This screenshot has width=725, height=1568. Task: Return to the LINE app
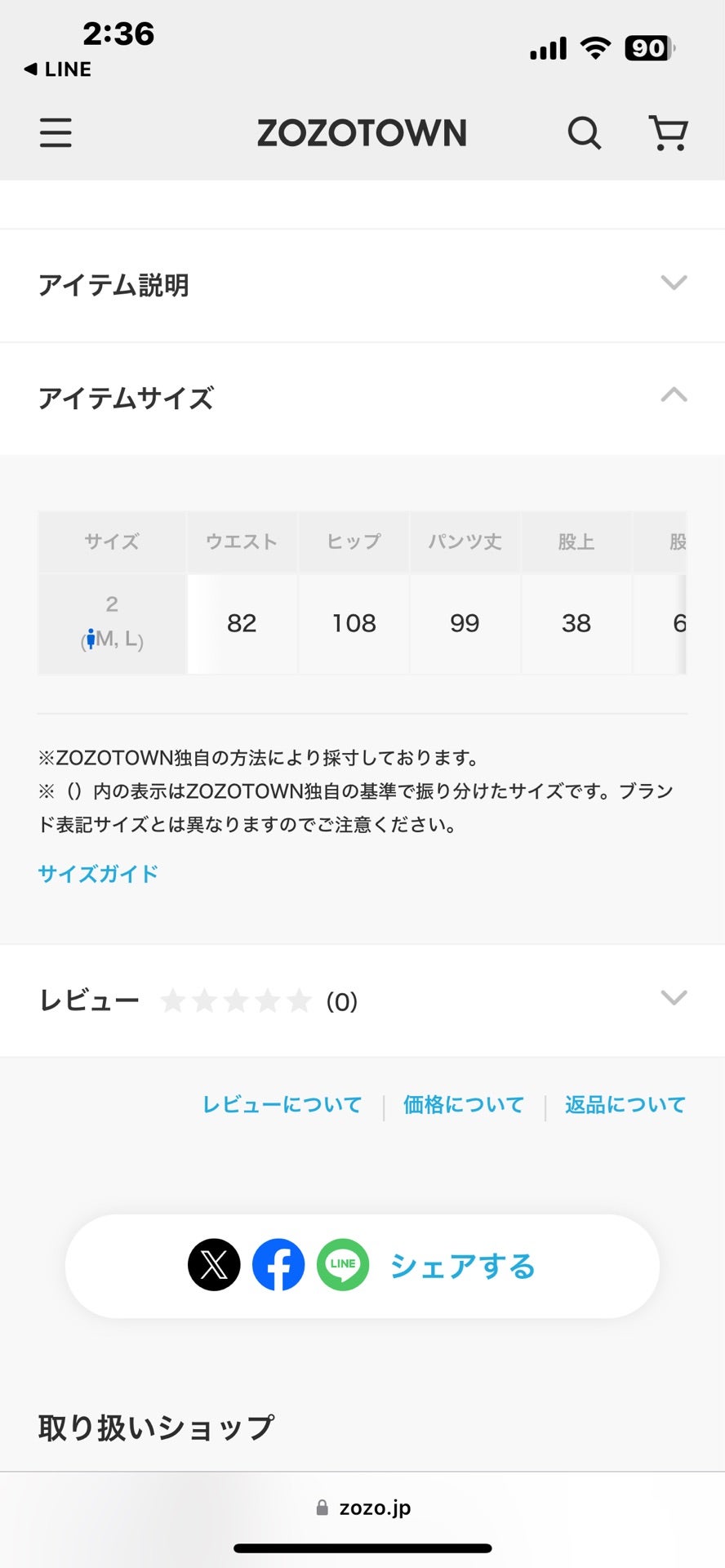coord(57,69)
